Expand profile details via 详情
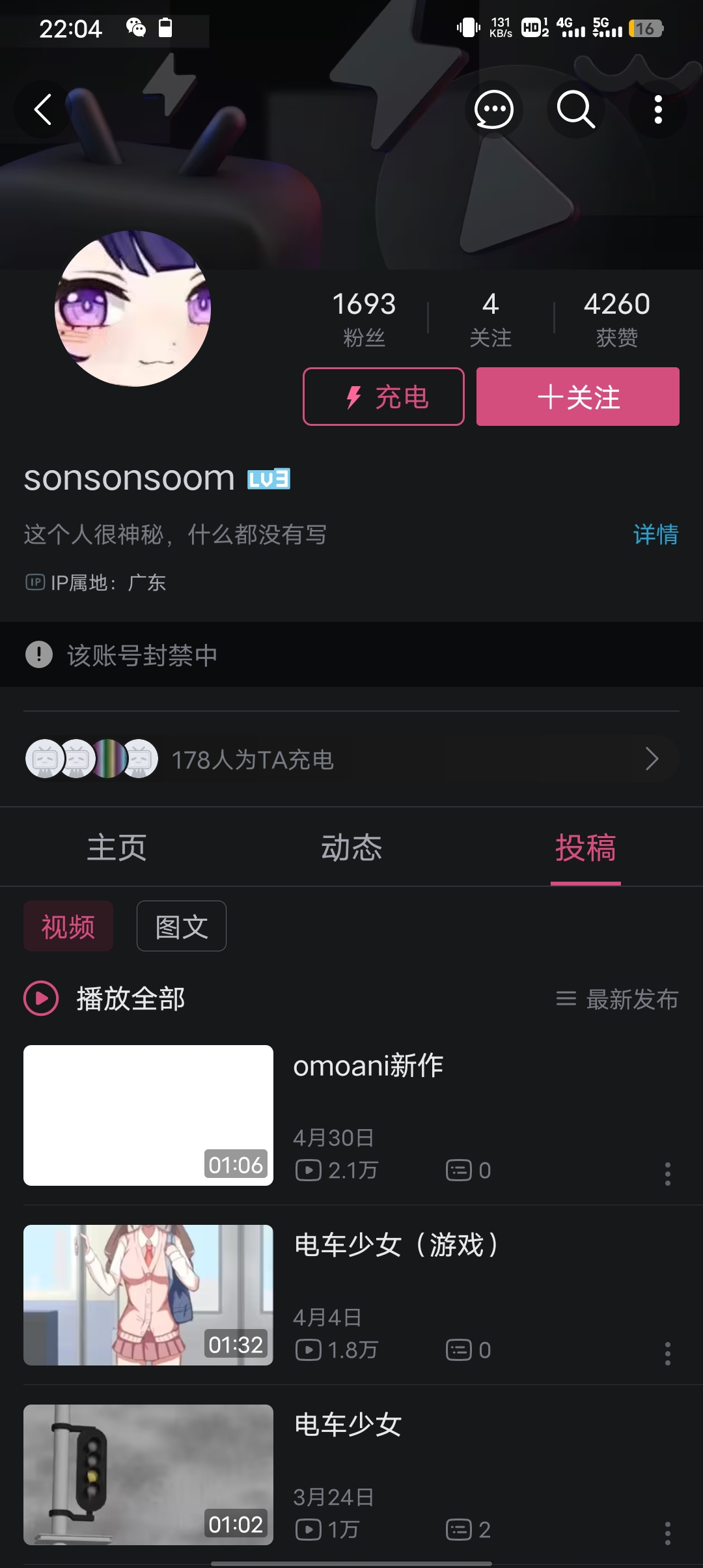The image size is (703, 1568). point(655,535)
